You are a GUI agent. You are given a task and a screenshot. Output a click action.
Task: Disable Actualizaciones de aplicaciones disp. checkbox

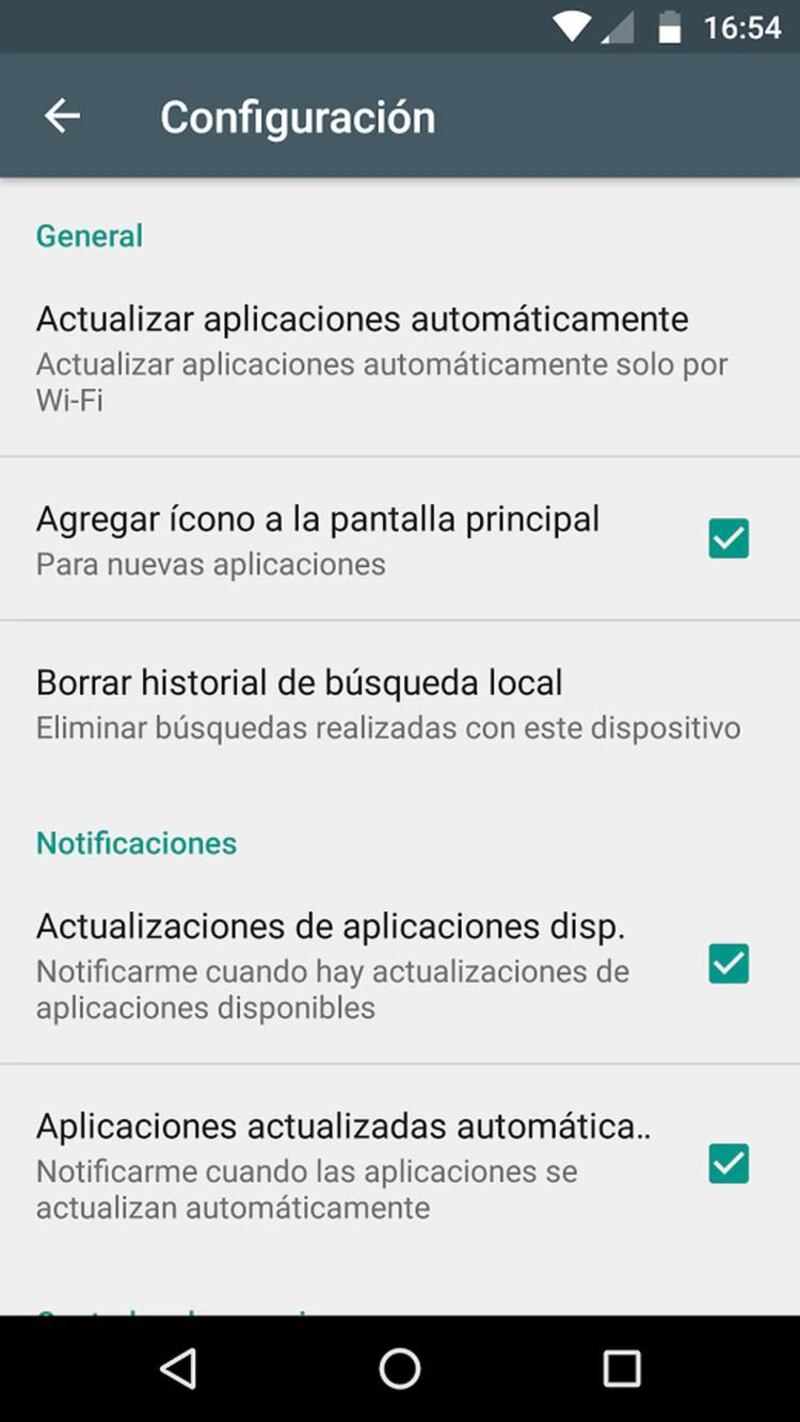point(728,964)
